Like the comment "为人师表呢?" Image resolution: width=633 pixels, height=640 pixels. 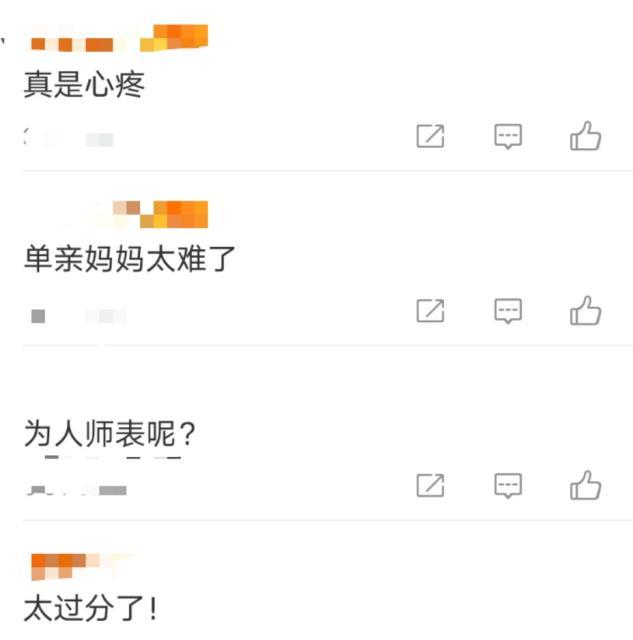[585, 486]
